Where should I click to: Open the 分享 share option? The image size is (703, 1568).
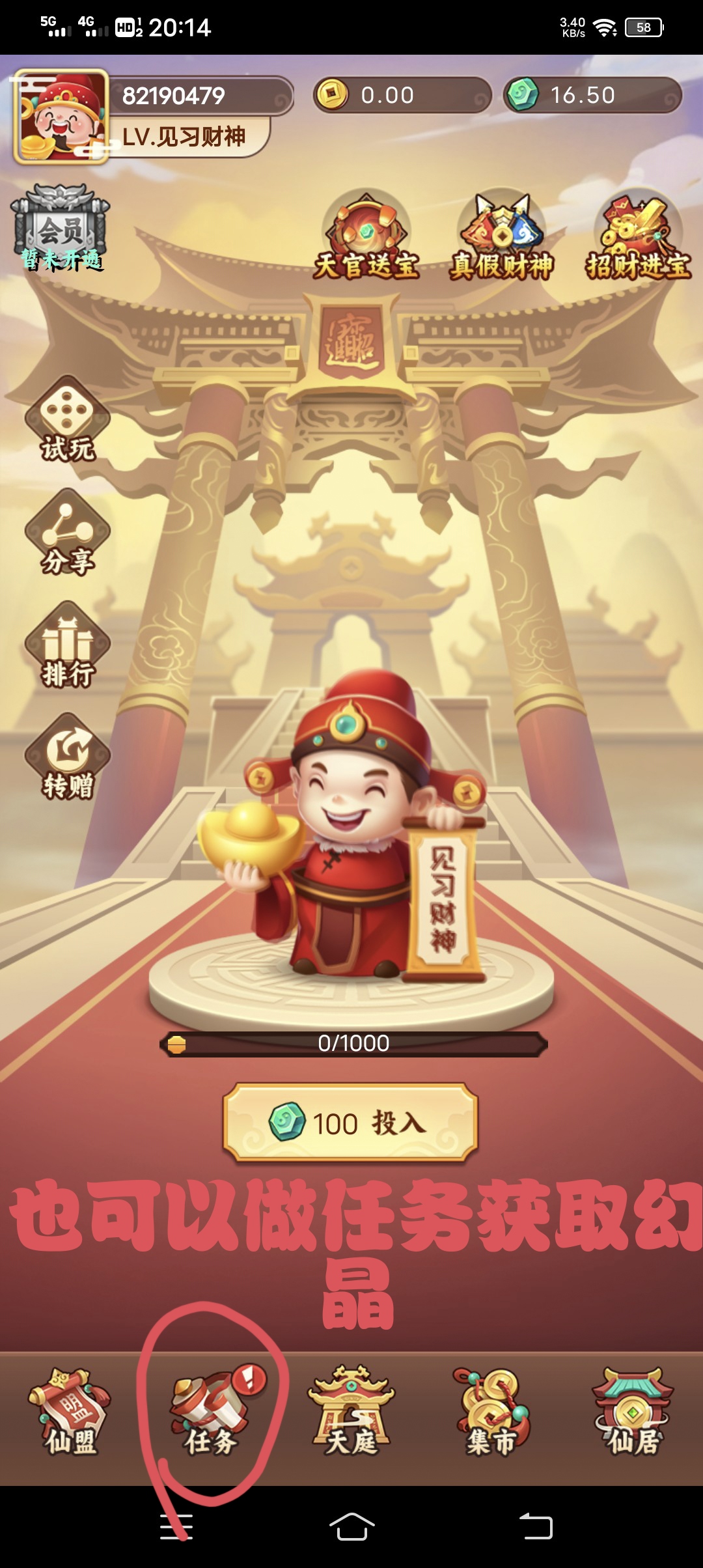(x=68, y=532)
